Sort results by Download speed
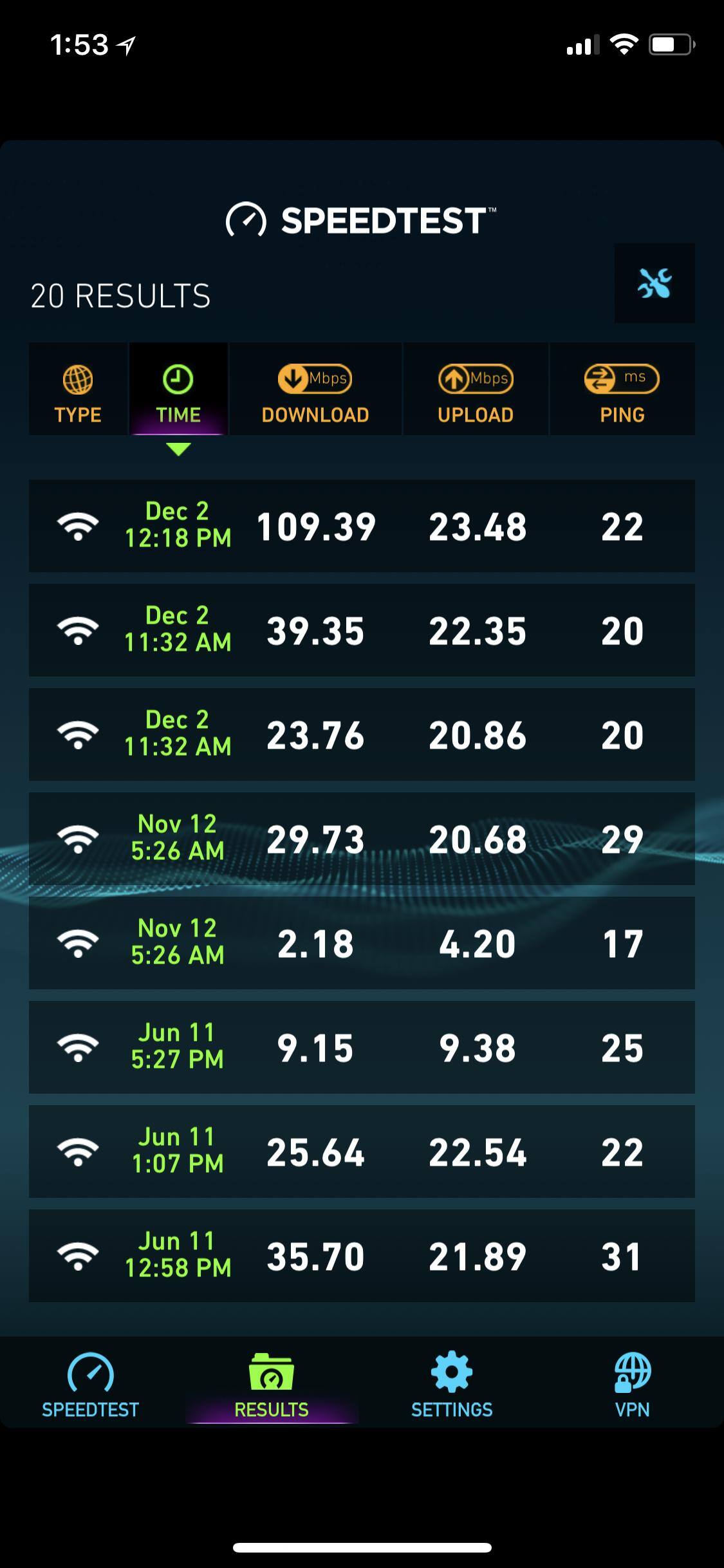Screen dimensions: 724x1568 (x=315, y=390)
